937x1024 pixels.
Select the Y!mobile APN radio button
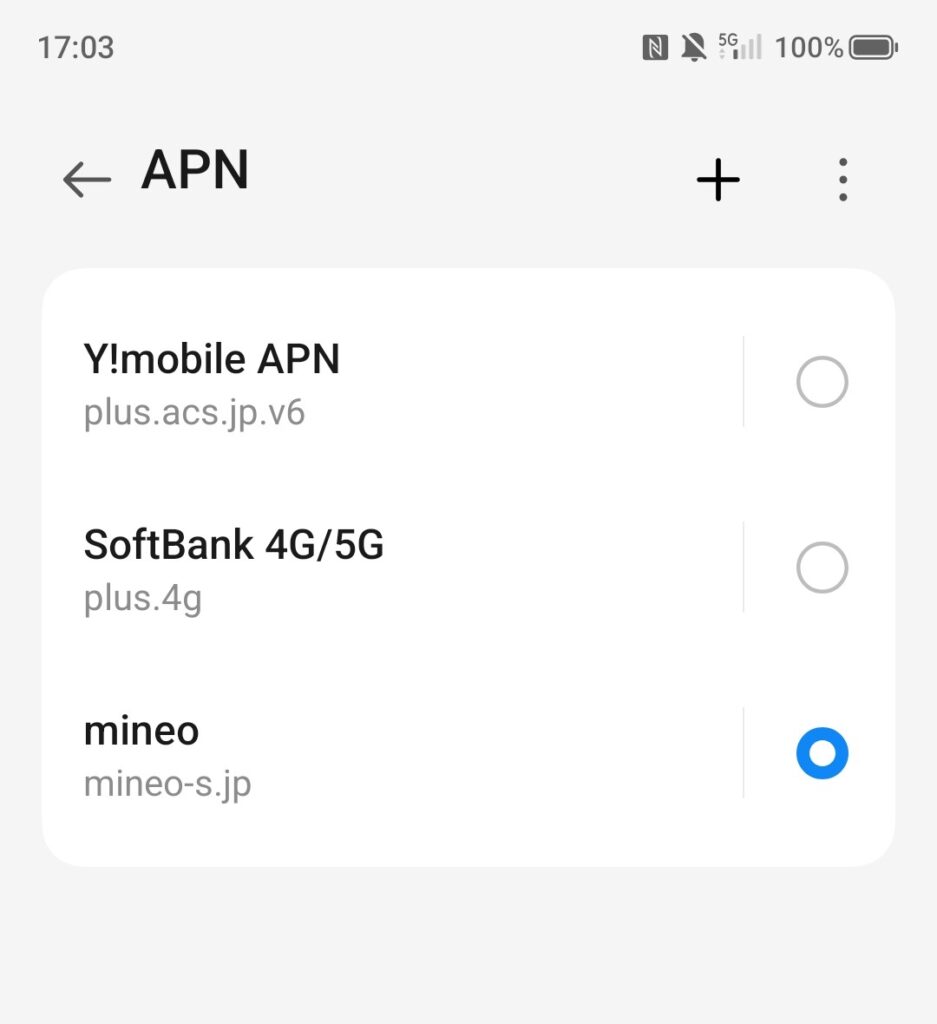click(x=822, y=383)
